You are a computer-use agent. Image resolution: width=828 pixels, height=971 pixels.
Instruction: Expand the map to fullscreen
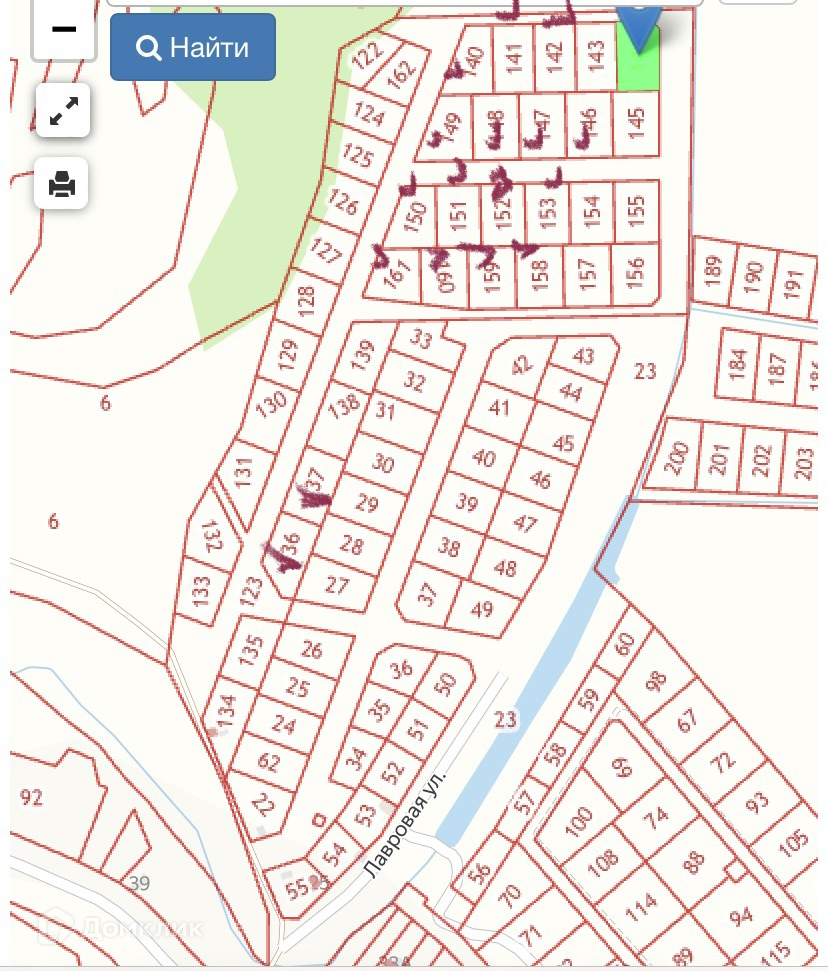coord(63,111)
